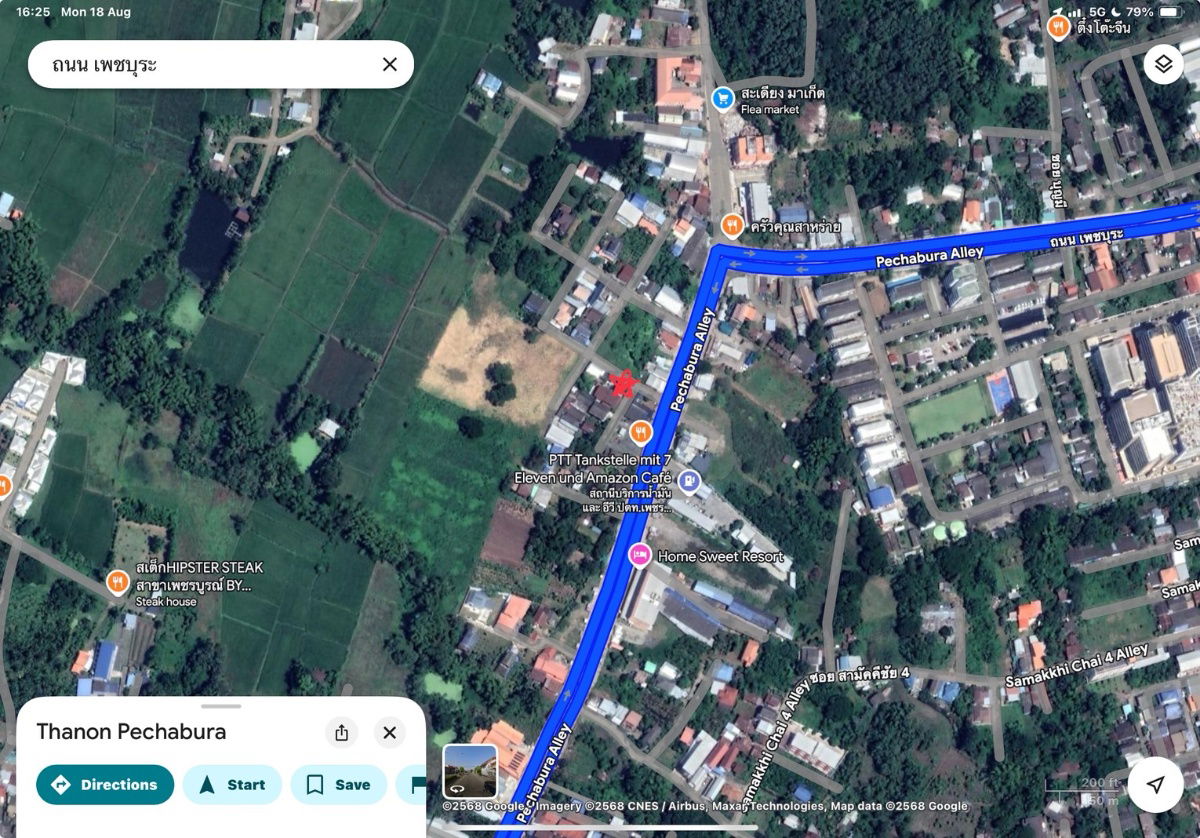
Task: Tap the search field with ถนน เพชบุระ
Action: click(x=200, y=65)
